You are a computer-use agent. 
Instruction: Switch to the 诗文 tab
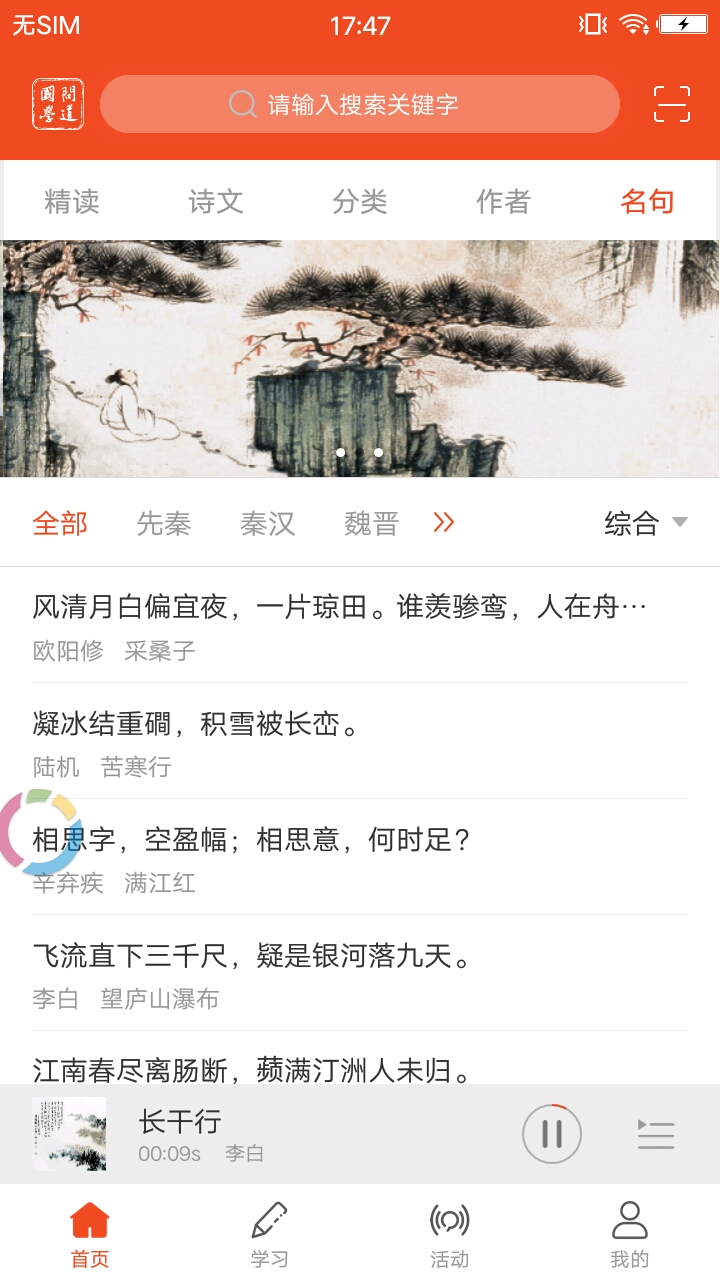pos(216,202)
